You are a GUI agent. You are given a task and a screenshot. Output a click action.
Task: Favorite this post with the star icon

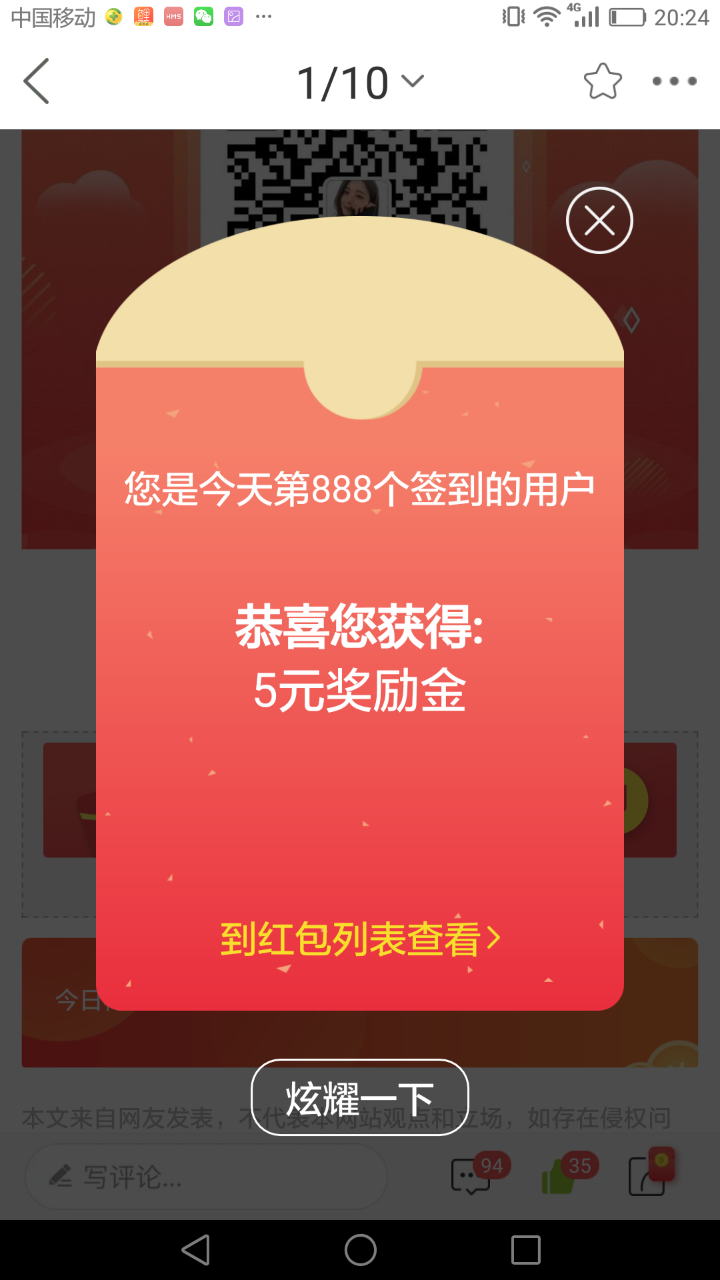click(x=602, y=82)
